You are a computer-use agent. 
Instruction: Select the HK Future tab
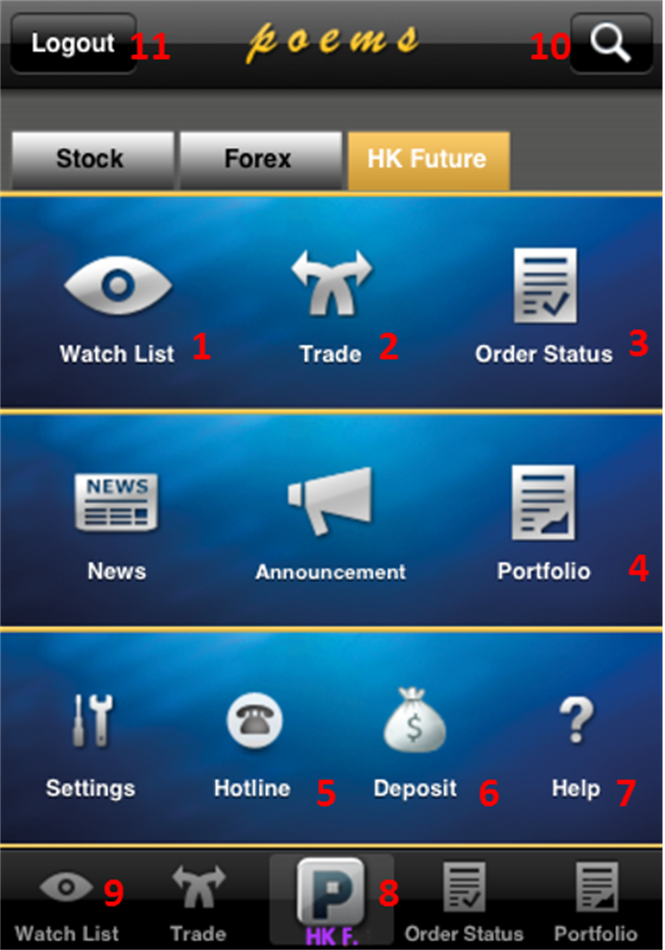pyautogui.click(x=427, y=159)
